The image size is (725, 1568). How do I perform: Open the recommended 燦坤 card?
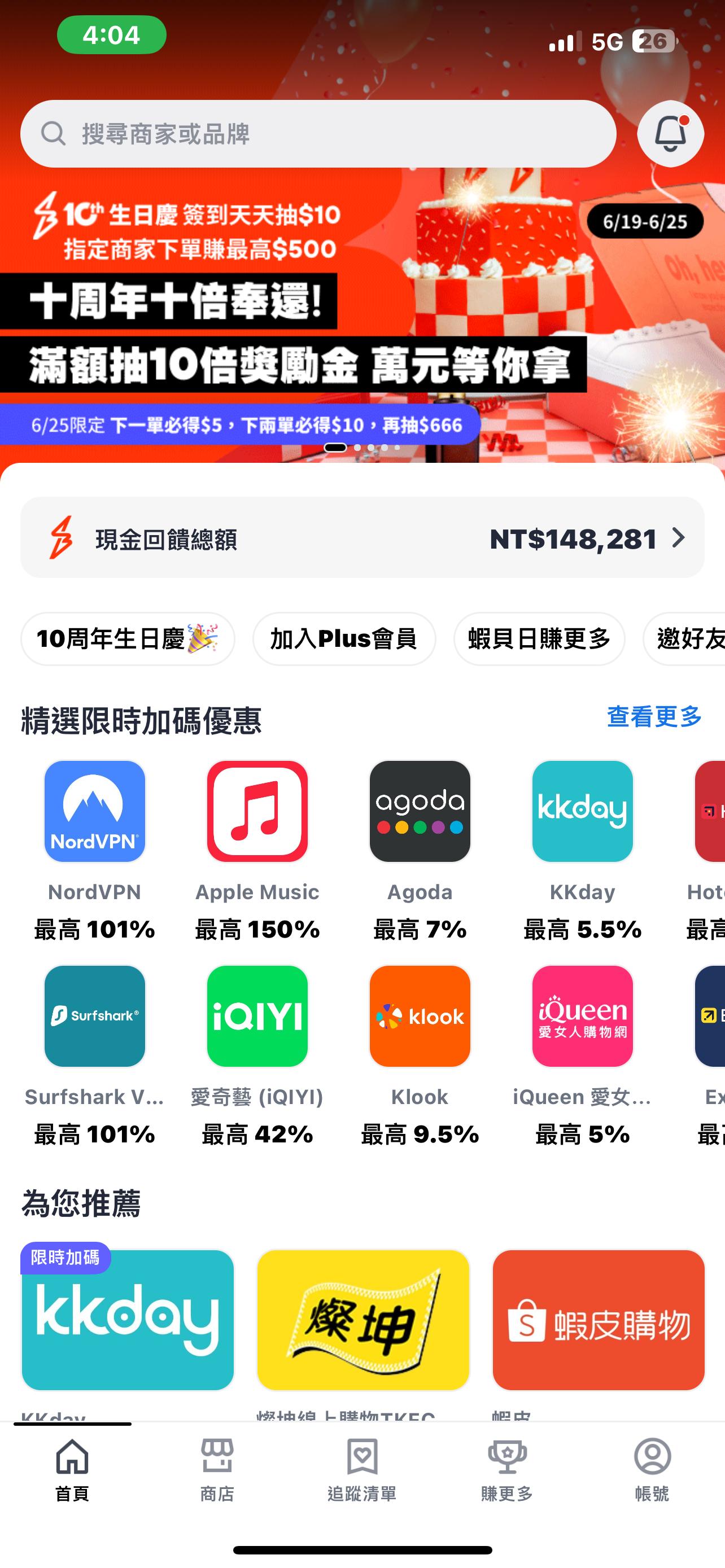point(363,1321)
